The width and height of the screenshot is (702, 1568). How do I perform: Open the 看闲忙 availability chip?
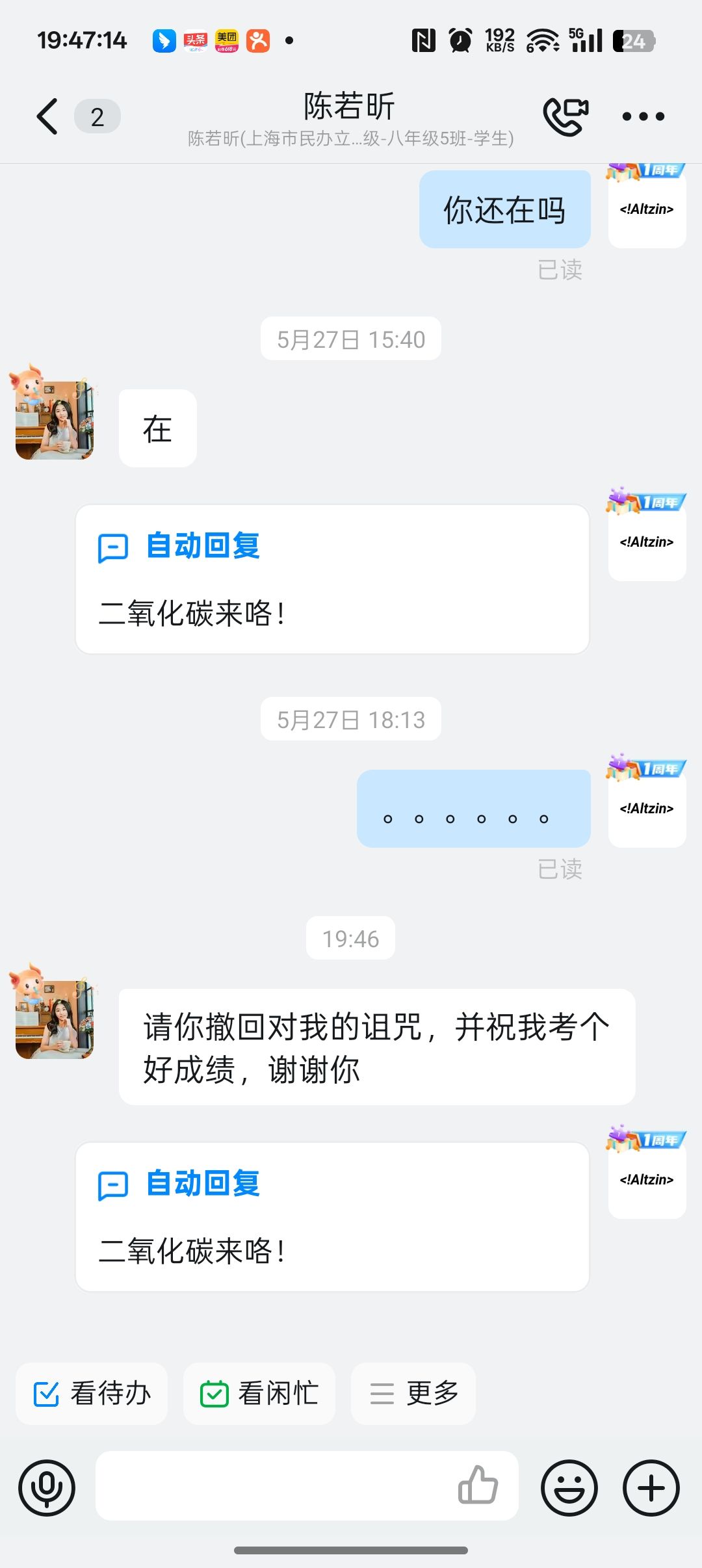259,1394
